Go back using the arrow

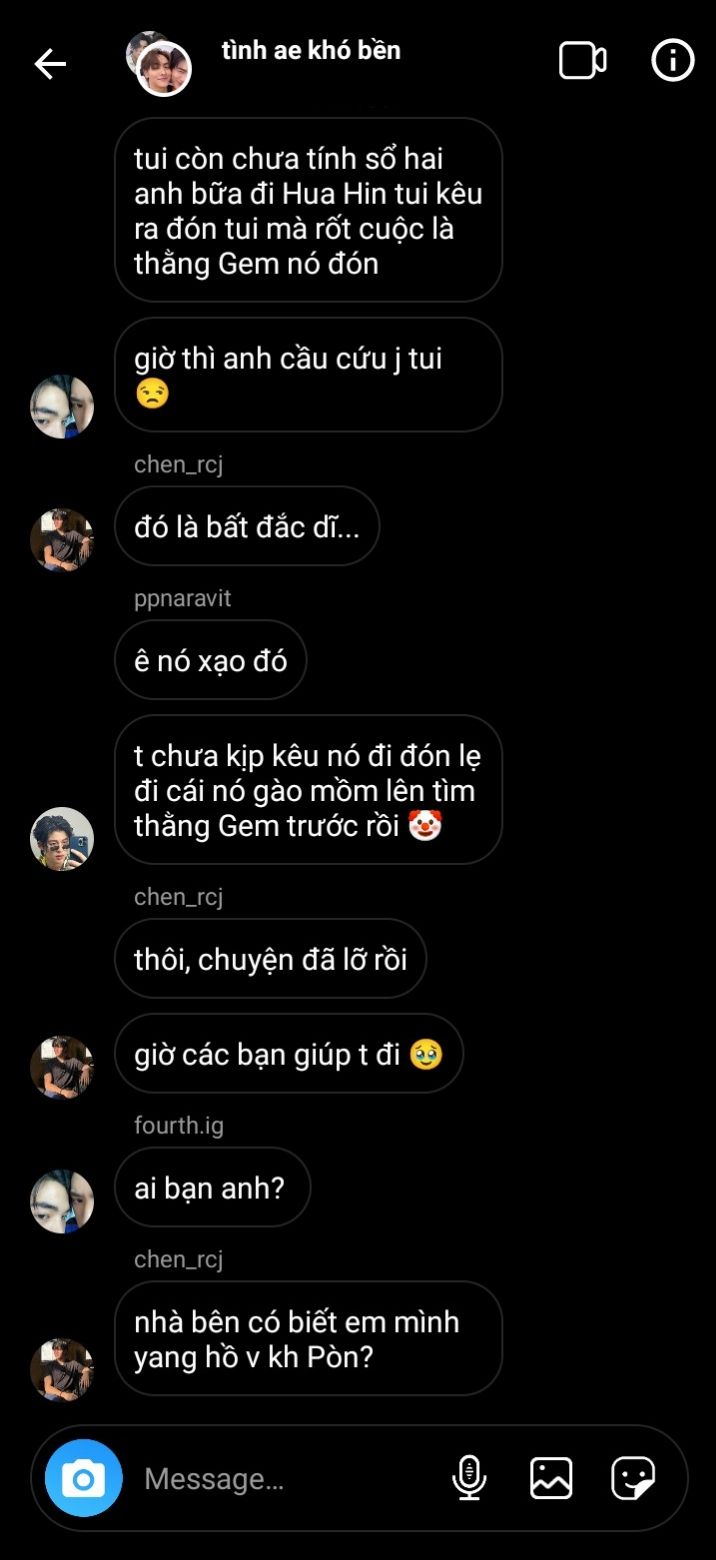tap(50, 64)
